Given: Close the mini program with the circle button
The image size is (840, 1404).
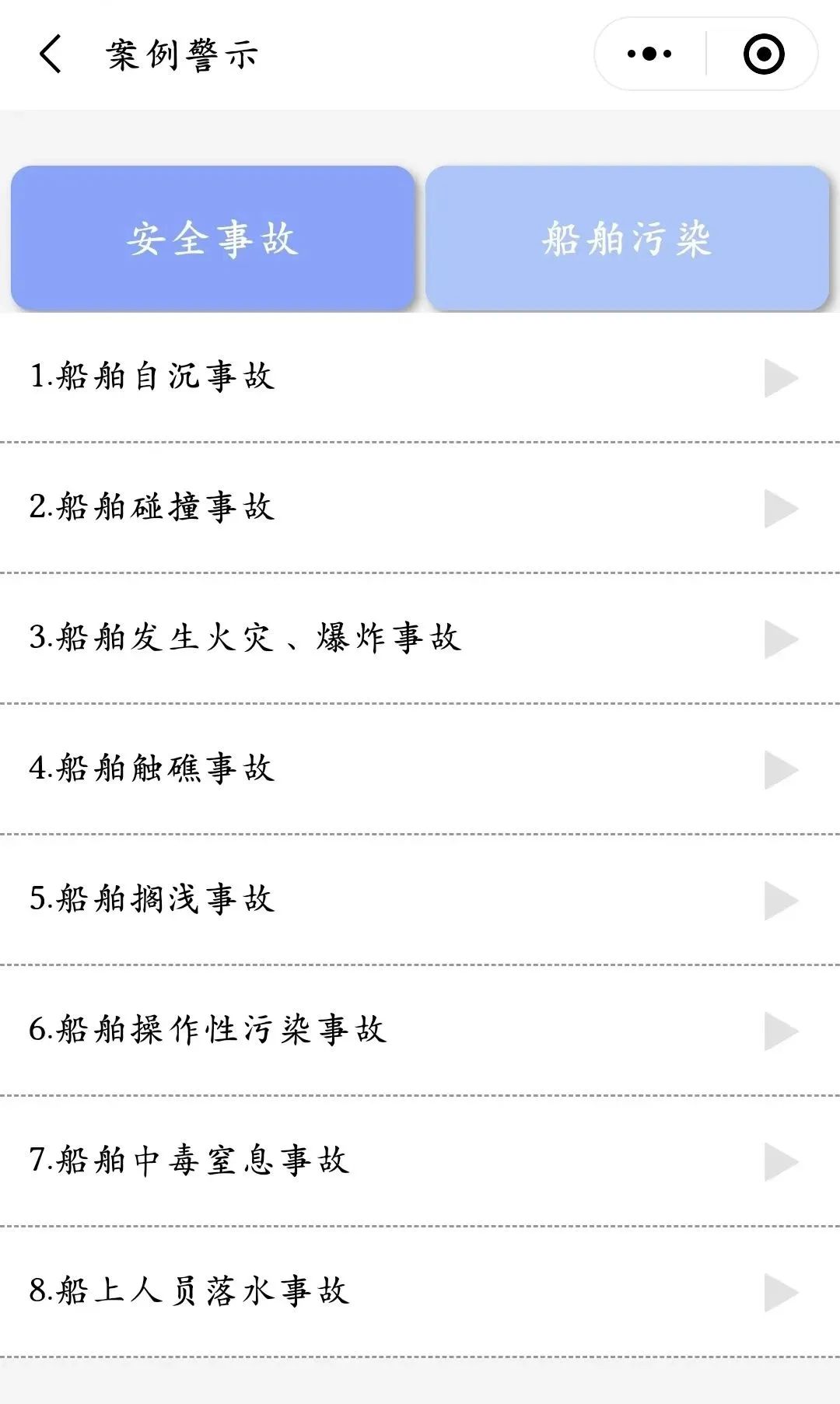Looking at the screenshot, I should [763, 54].
